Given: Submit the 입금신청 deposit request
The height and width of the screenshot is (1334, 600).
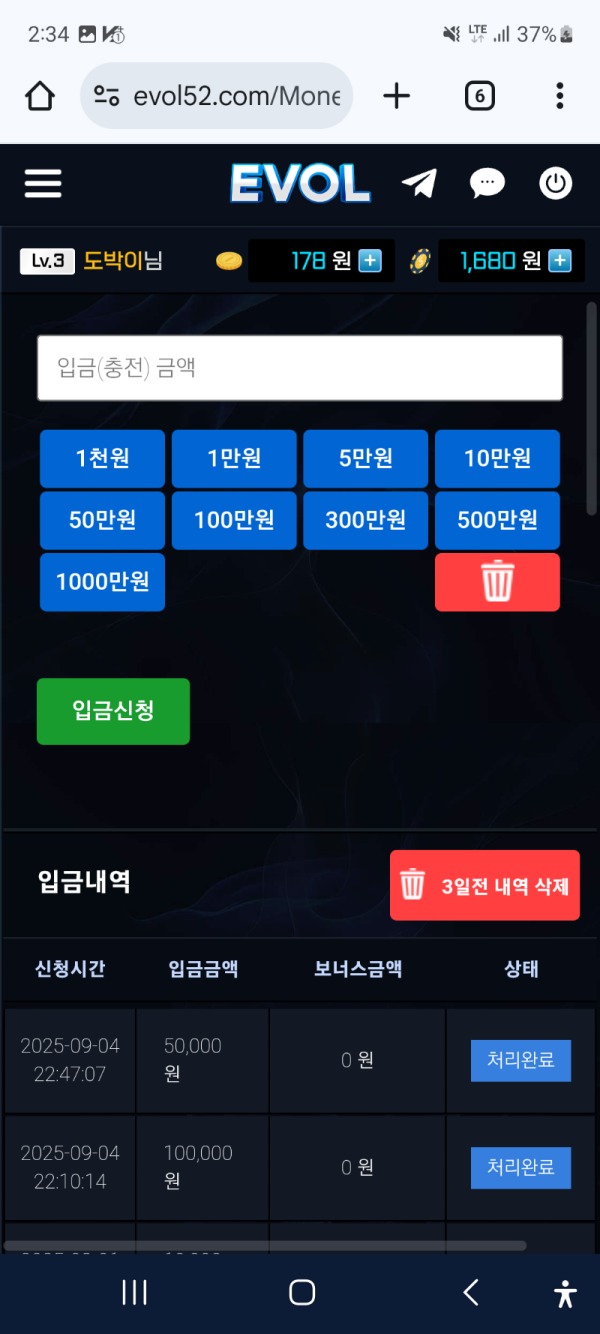Looking at the screenshot, I should click(x=113, y=711).
